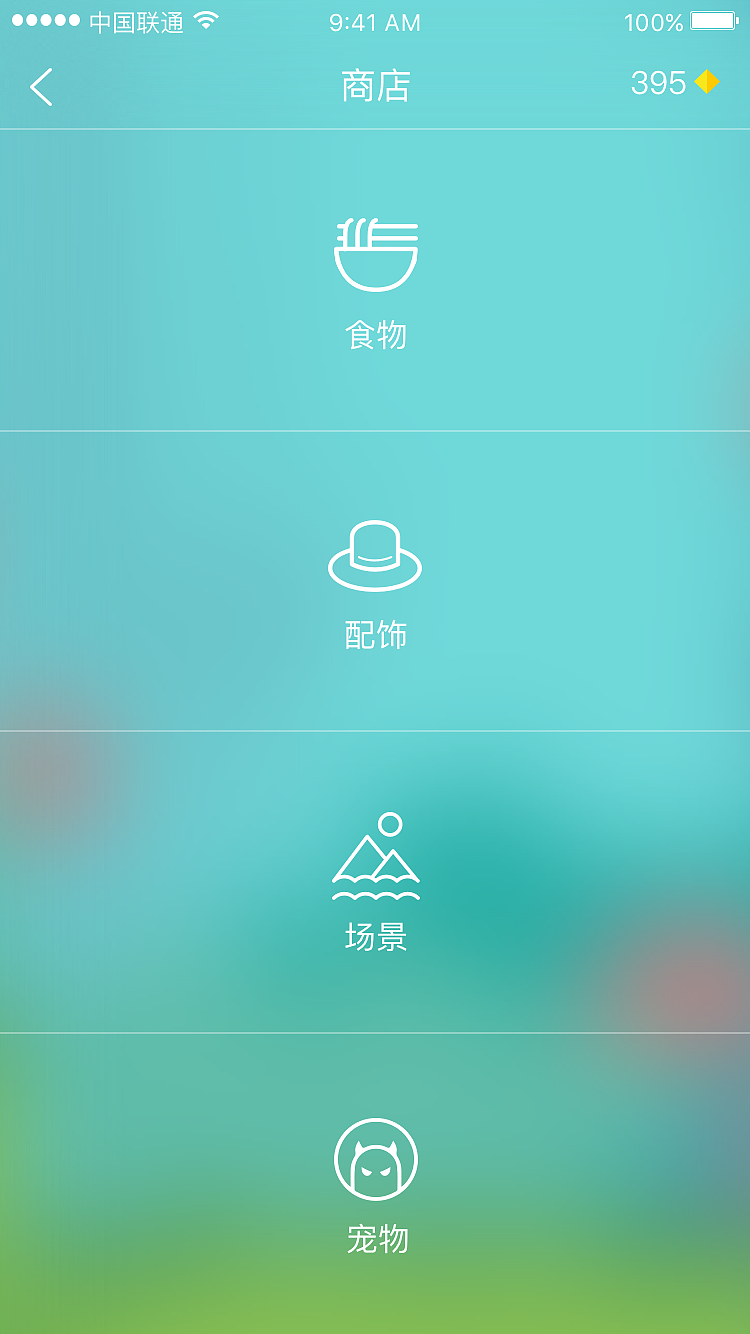The width and height of the screenshot is (750, 1334).
Task: Select the first shop category row
Action: coord(374,280)
